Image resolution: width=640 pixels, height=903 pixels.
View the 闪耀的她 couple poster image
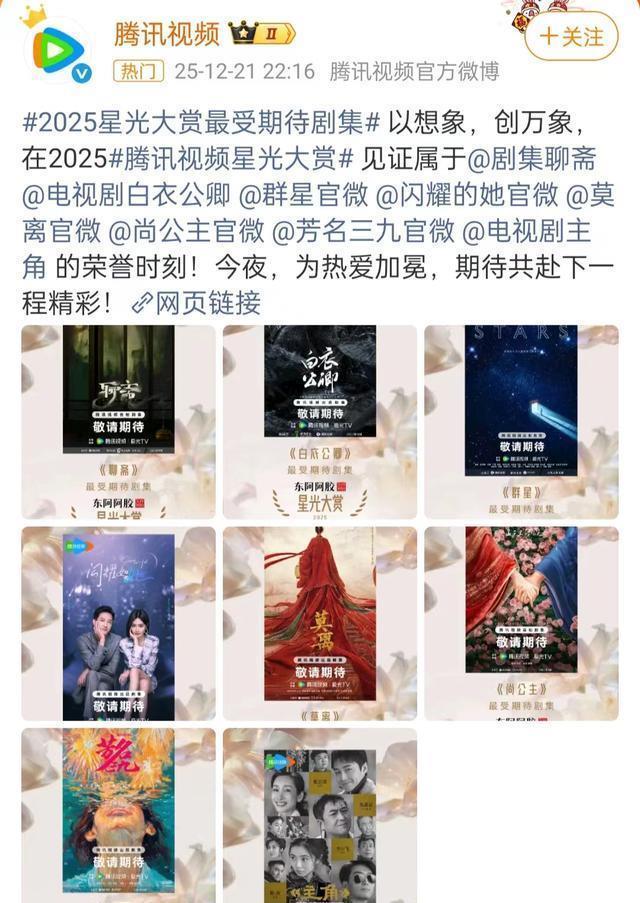tap(118, 623)
